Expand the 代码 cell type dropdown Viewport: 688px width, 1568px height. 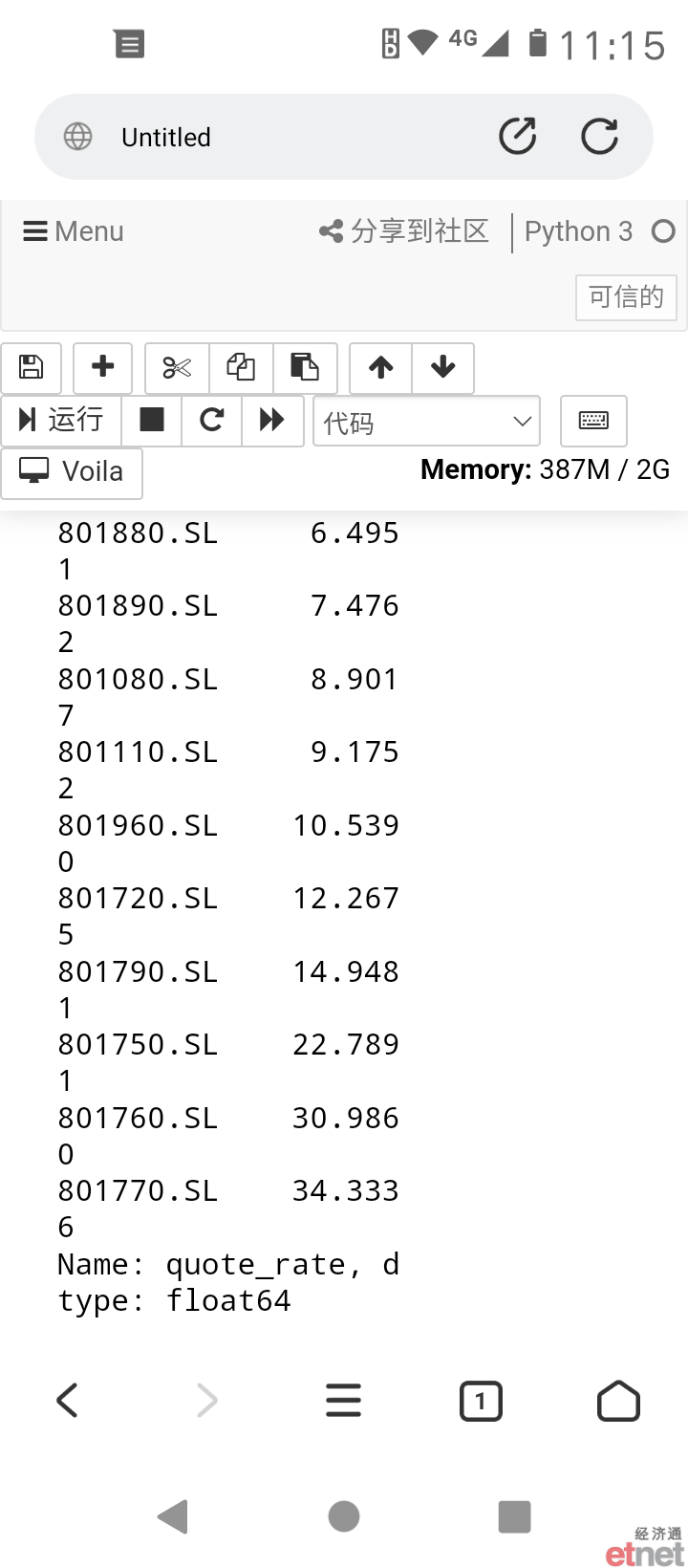click(426, 422)
